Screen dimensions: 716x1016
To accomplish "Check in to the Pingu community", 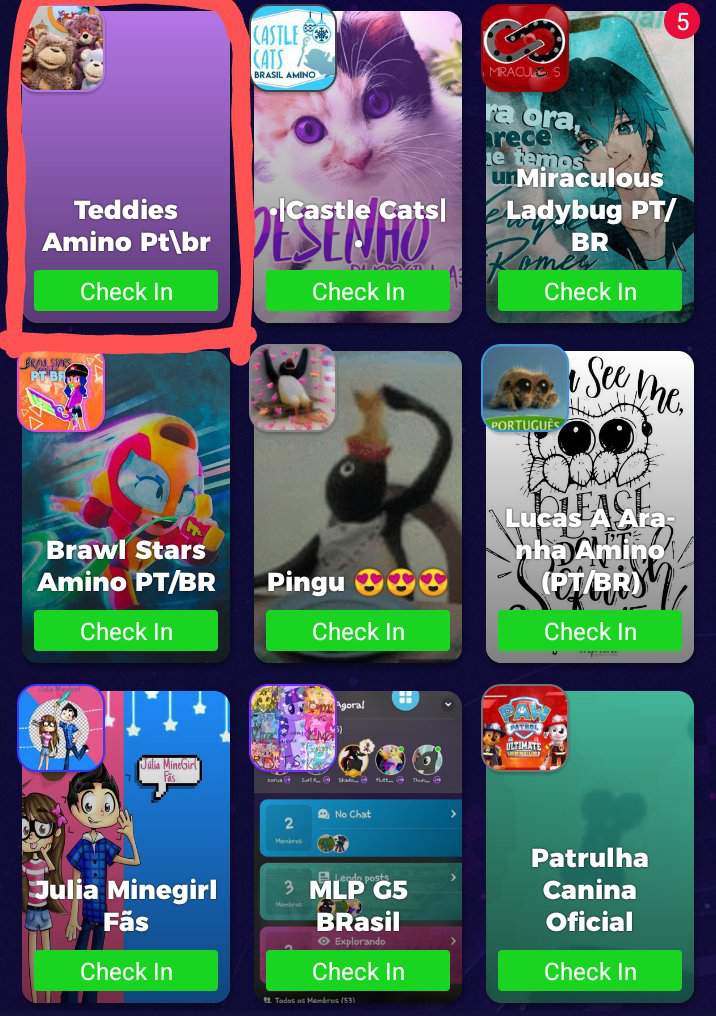I will [x=358, y=631].
